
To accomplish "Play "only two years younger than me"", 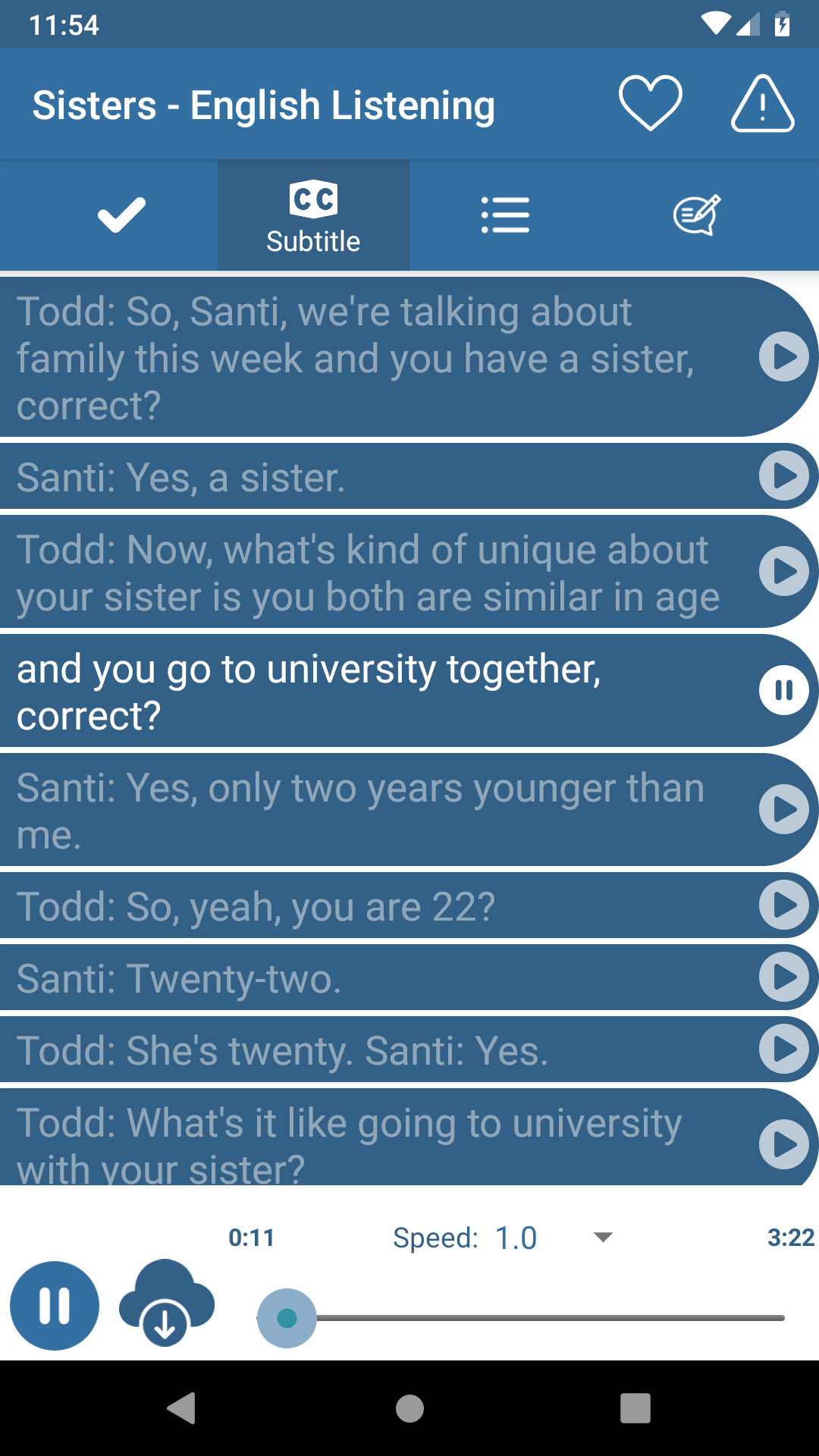I will click(x=784, y=810).
